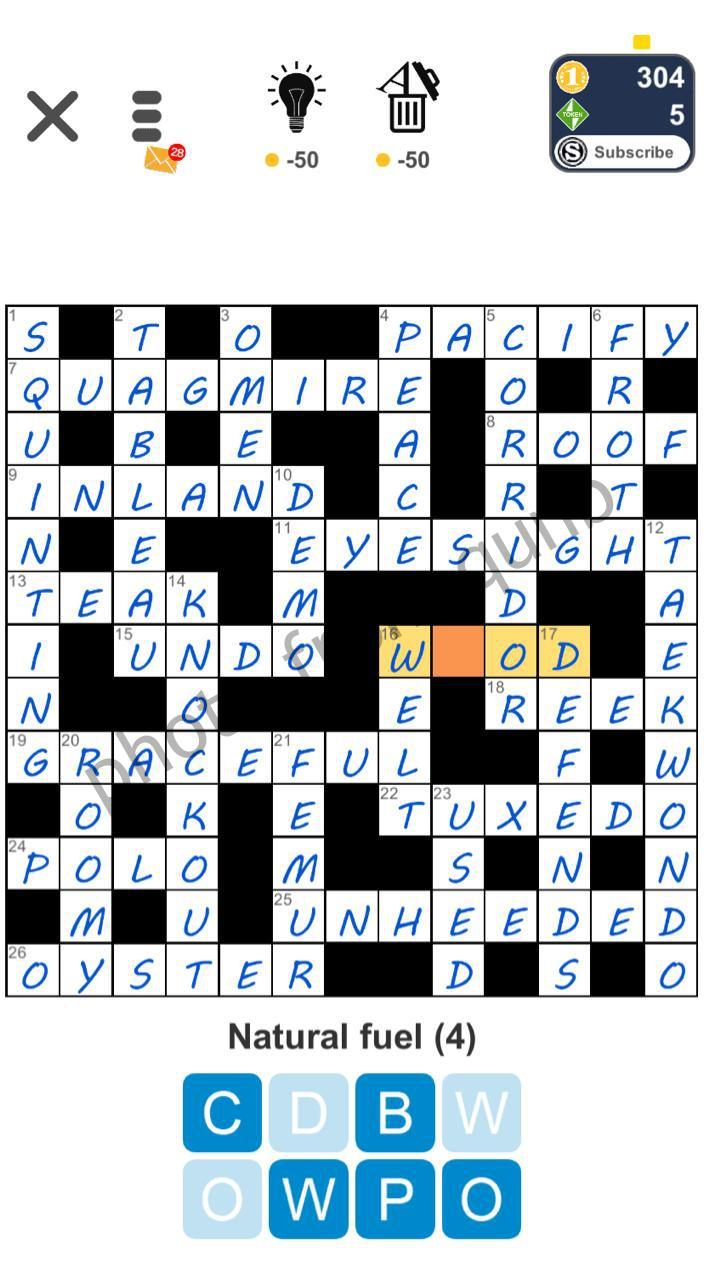This screenshot has width=704, height=1280.
Task: Tap the Subscribe button
Action: pyautogui.click(x=622, y=153)
